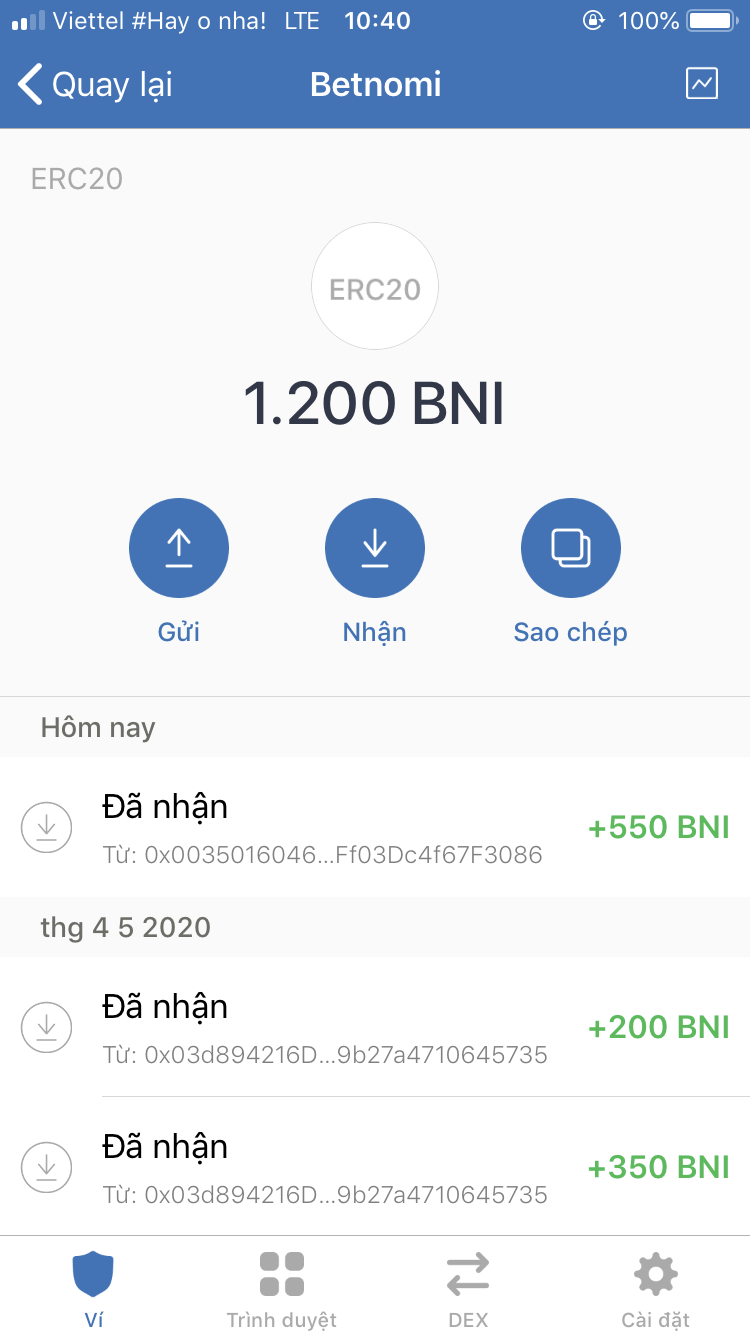Screen dimensions: 750x1334
Task: Open the +200 BNI received transaction
Action: (x=375, y=1027)
